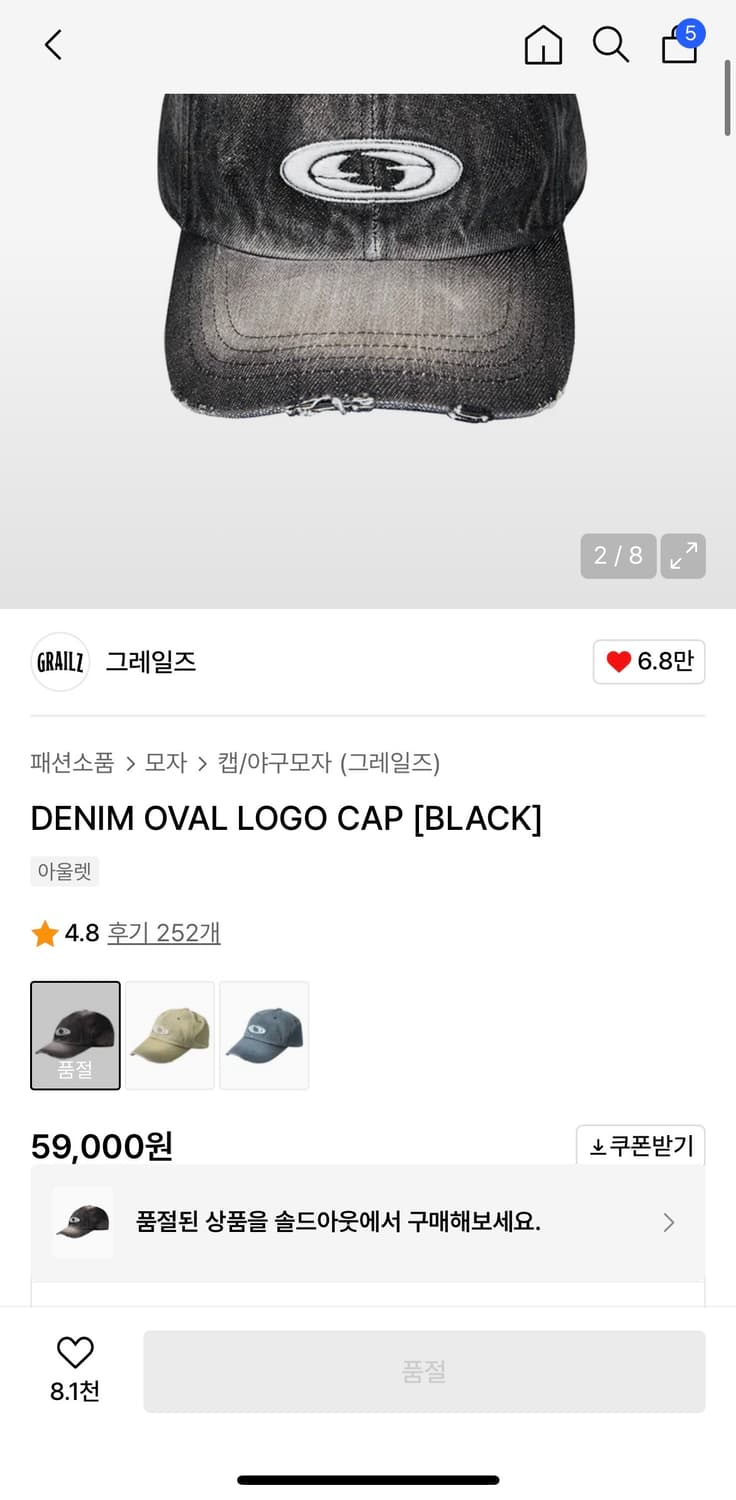Open the search magnifier icon
This screenshot has height=1500, width=736.
pos(611,45)
